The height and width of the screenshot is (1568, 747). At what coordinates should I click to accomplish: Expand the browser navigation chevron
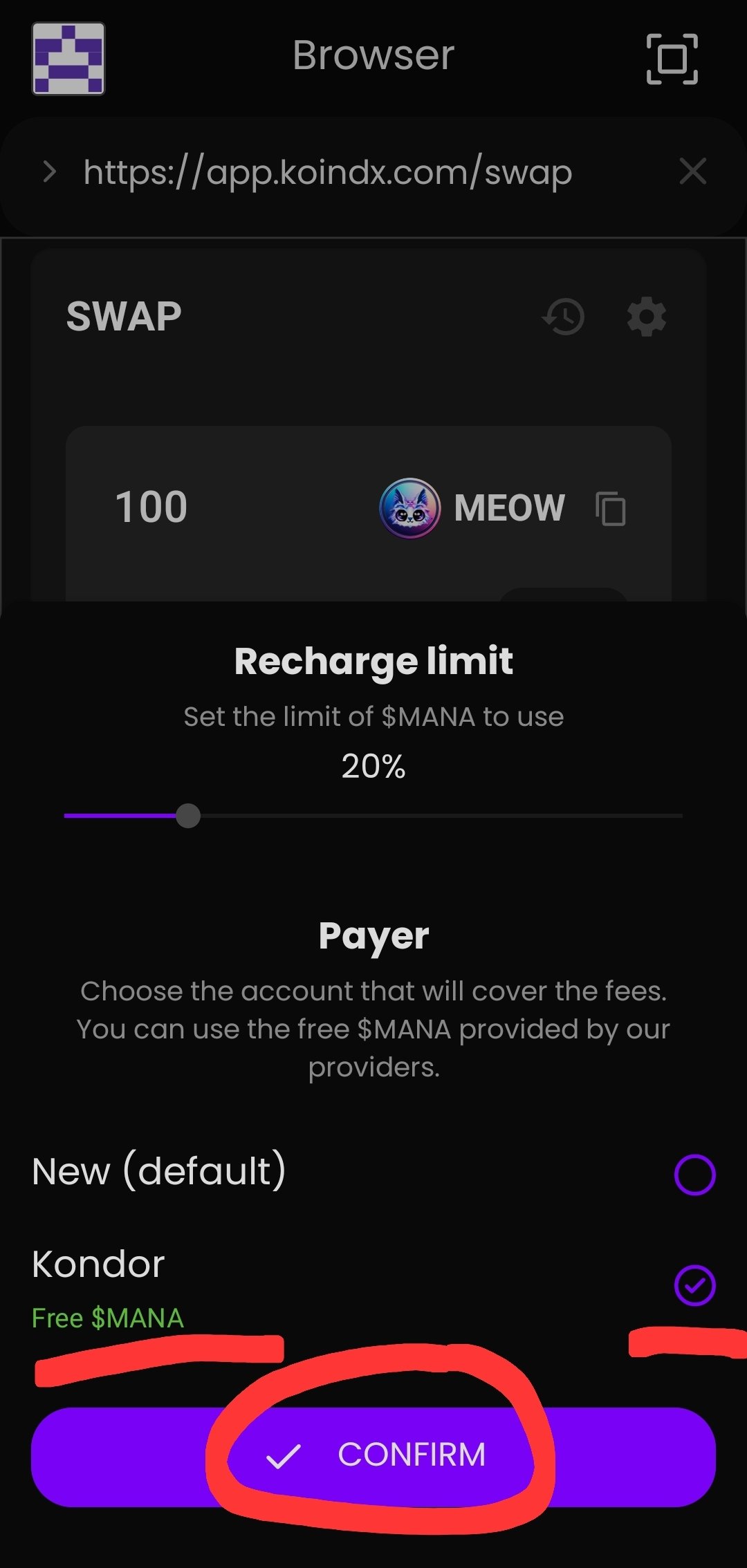49,171
